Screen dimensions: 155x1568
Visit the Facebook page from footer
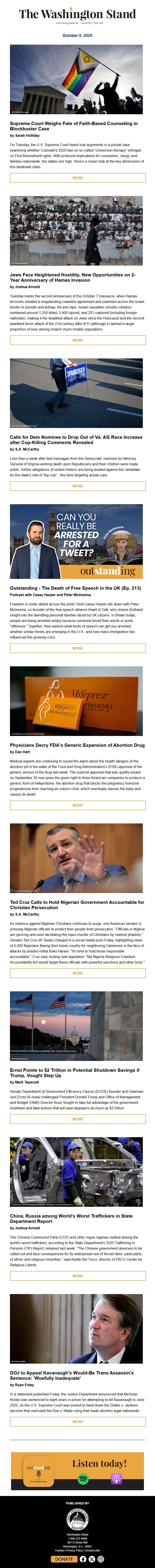point(83,1559)
